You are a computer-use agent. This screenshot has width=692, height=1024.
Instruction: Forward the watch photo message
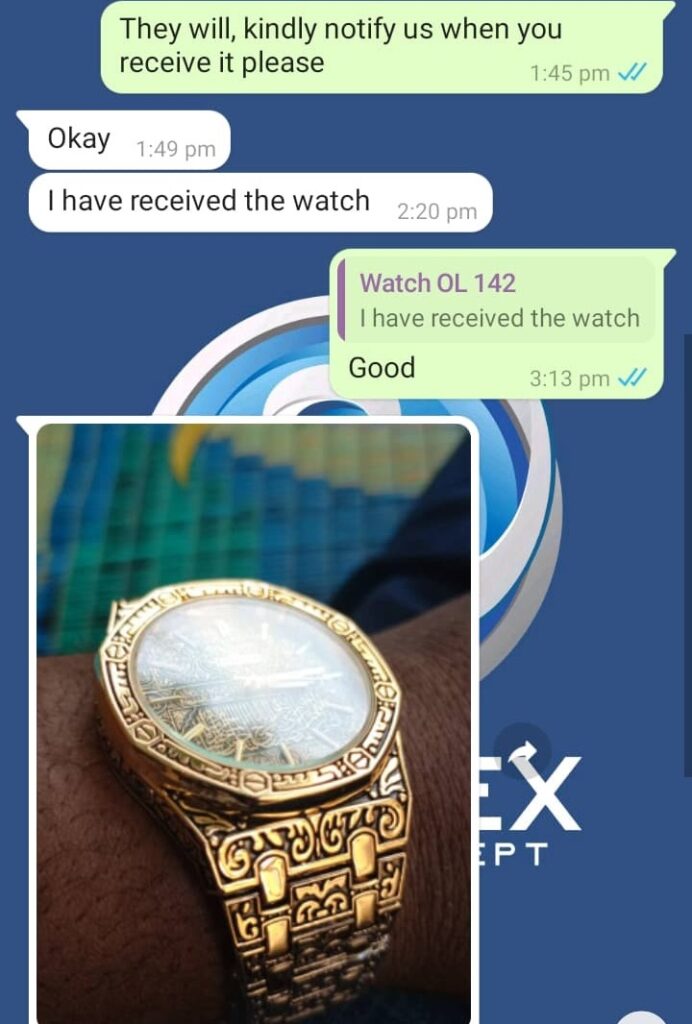coord(521,751)
